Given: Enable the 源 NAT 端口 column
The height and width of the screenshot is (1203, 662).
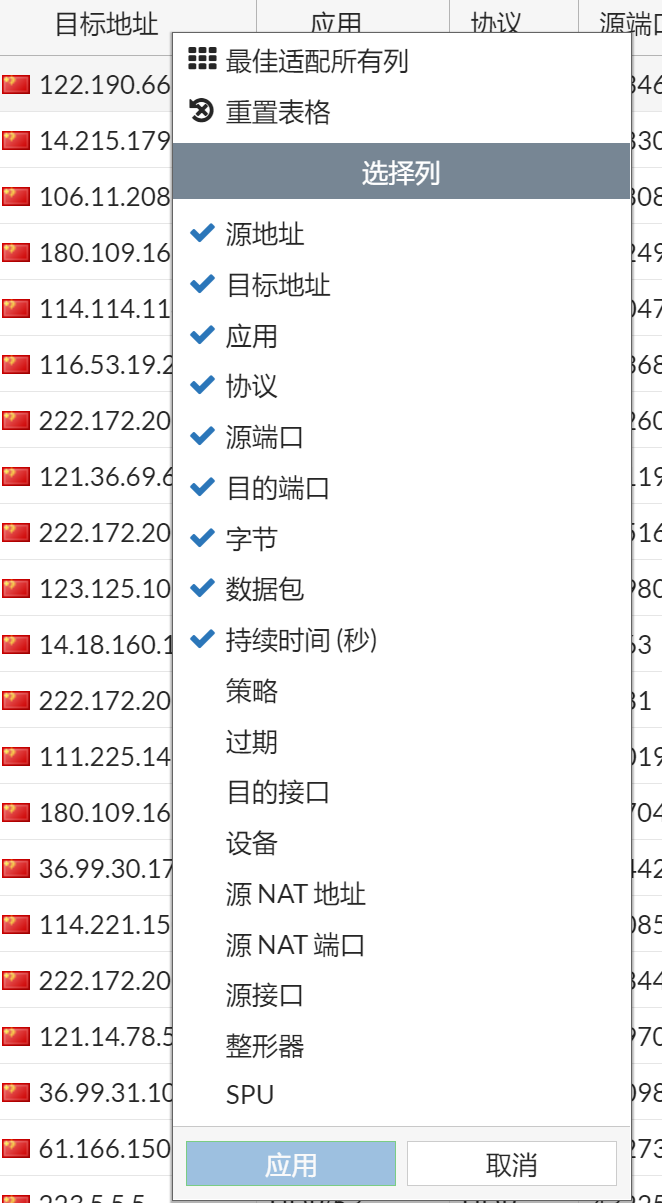Looking at the screenshot, I should (x=295, y=945).
